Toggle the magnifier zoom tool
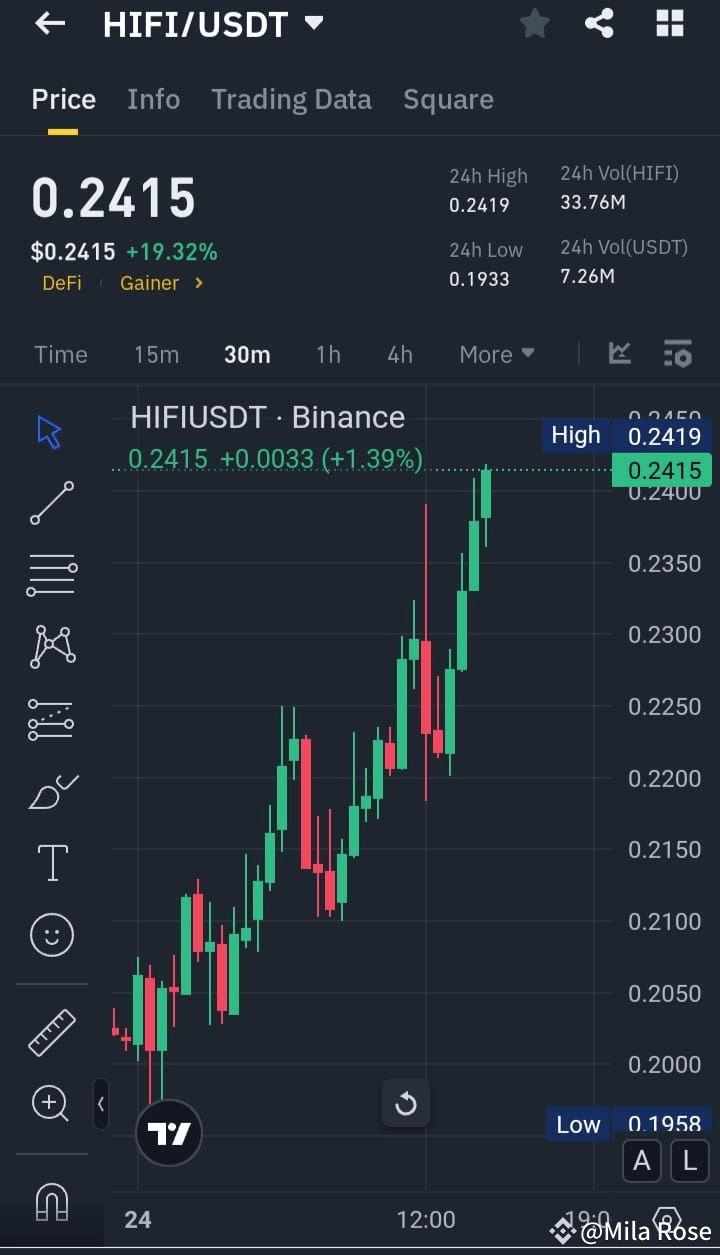720x1255 pixels. point(52,1103)
